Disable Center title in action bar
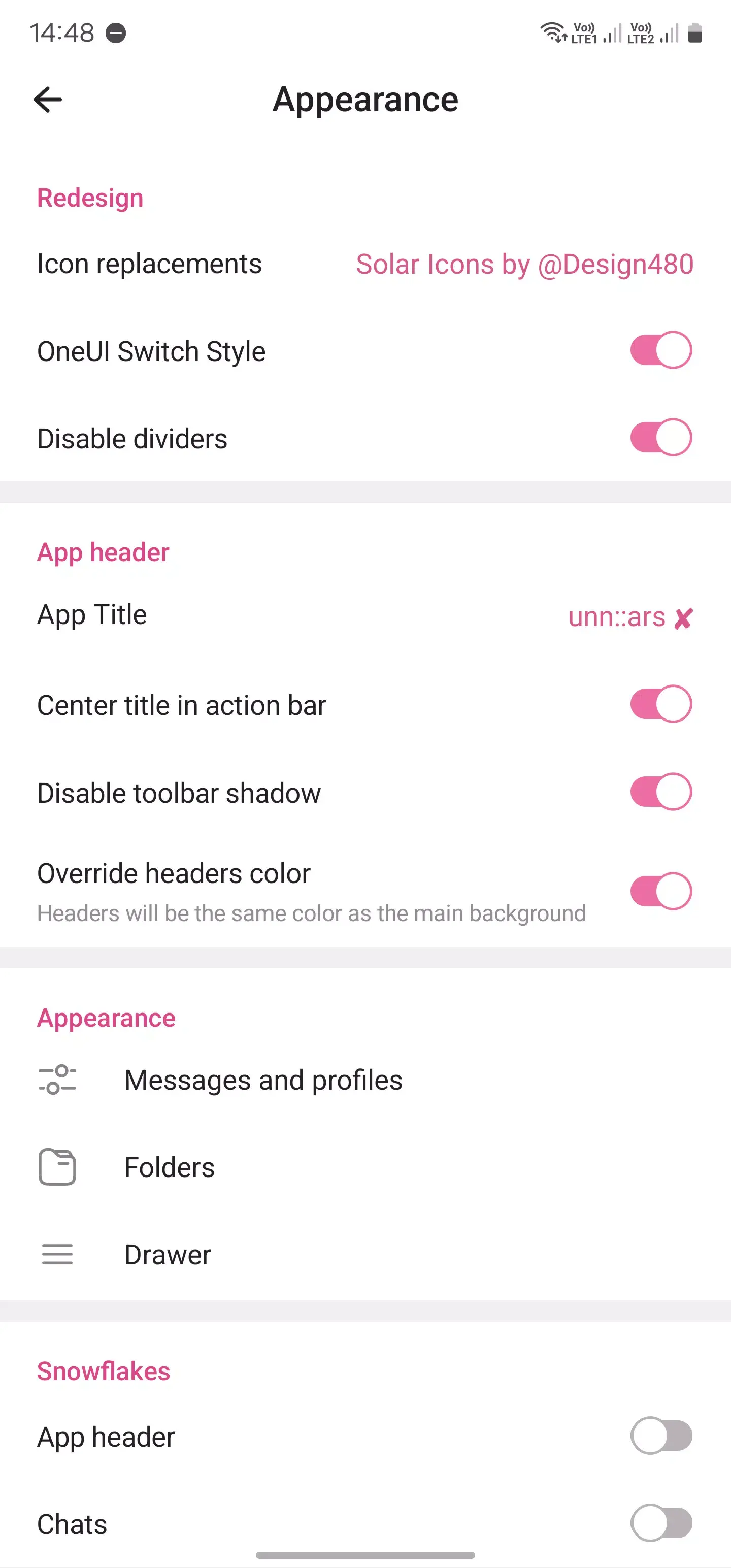 tap(660, 704)
